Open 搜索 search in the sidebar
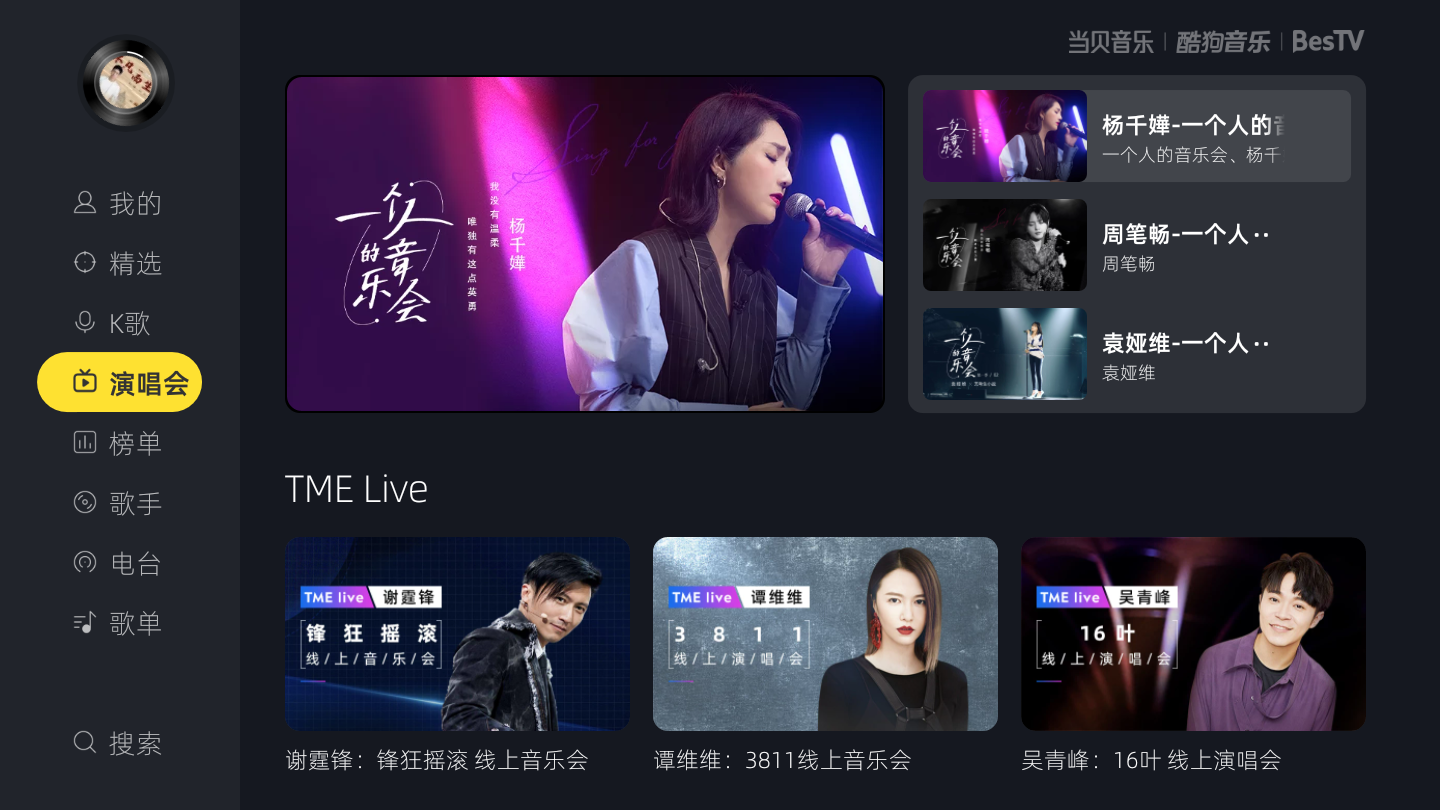This screenshot has height=810, width=1440. pos(119,743)
